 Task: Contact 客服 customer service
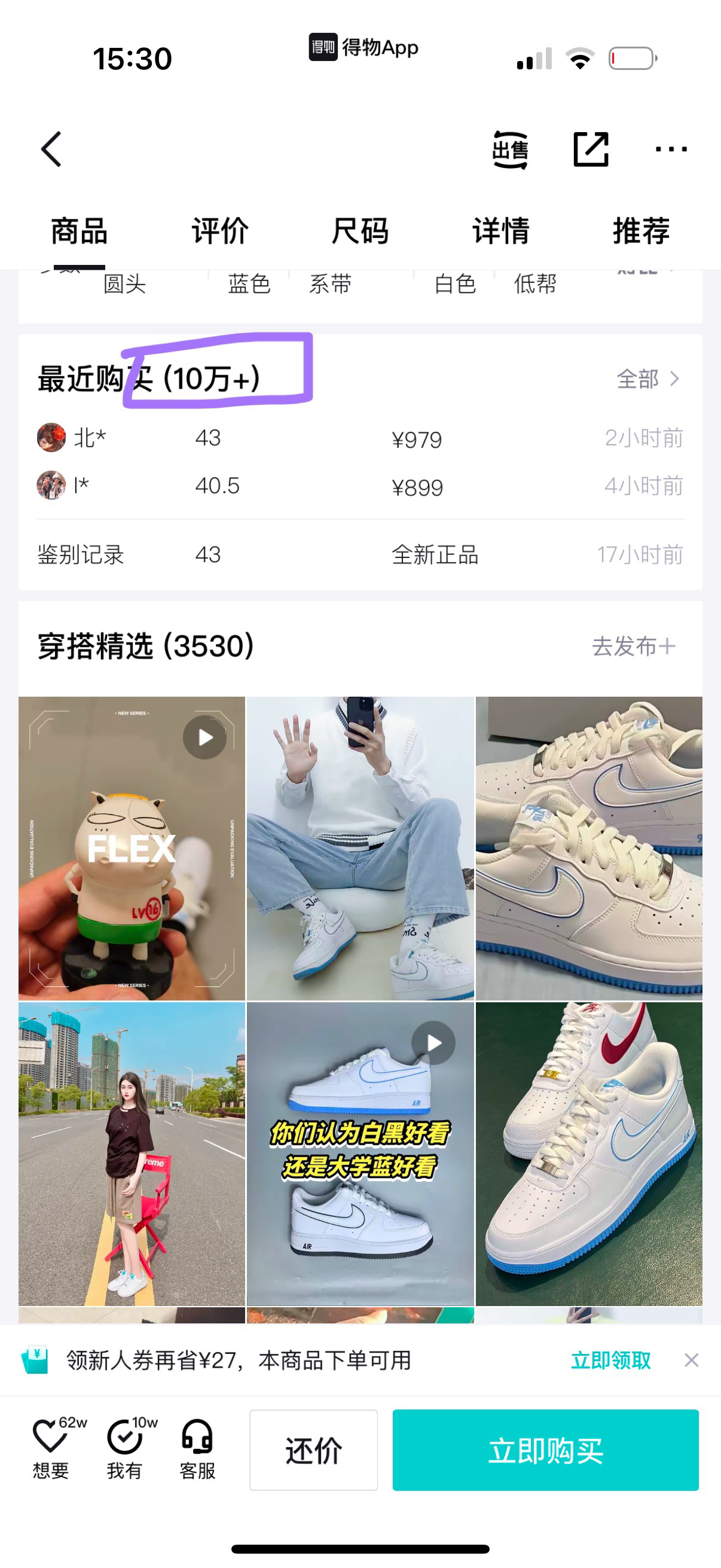197,1447
